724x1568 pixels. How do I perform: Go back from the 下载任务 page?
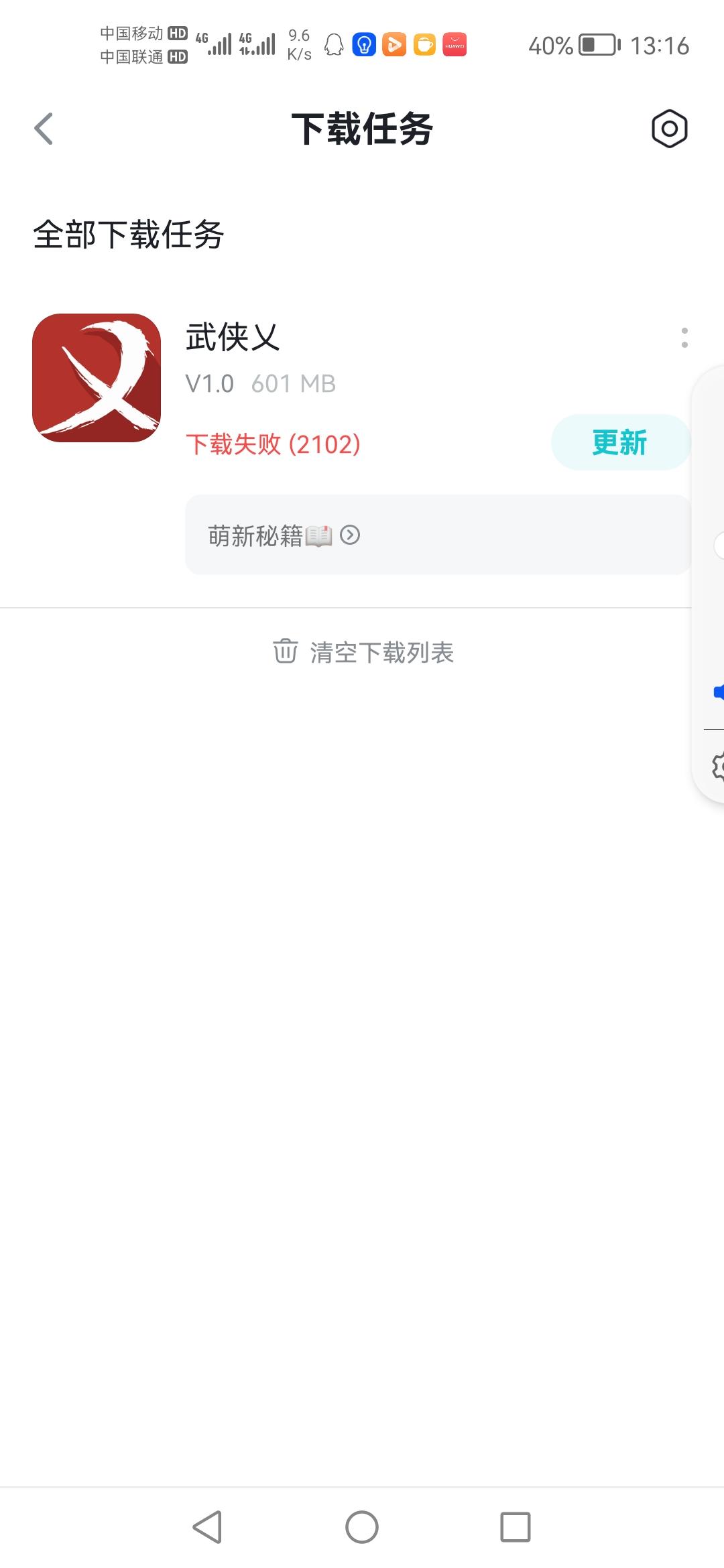click(x=44, y=129)
